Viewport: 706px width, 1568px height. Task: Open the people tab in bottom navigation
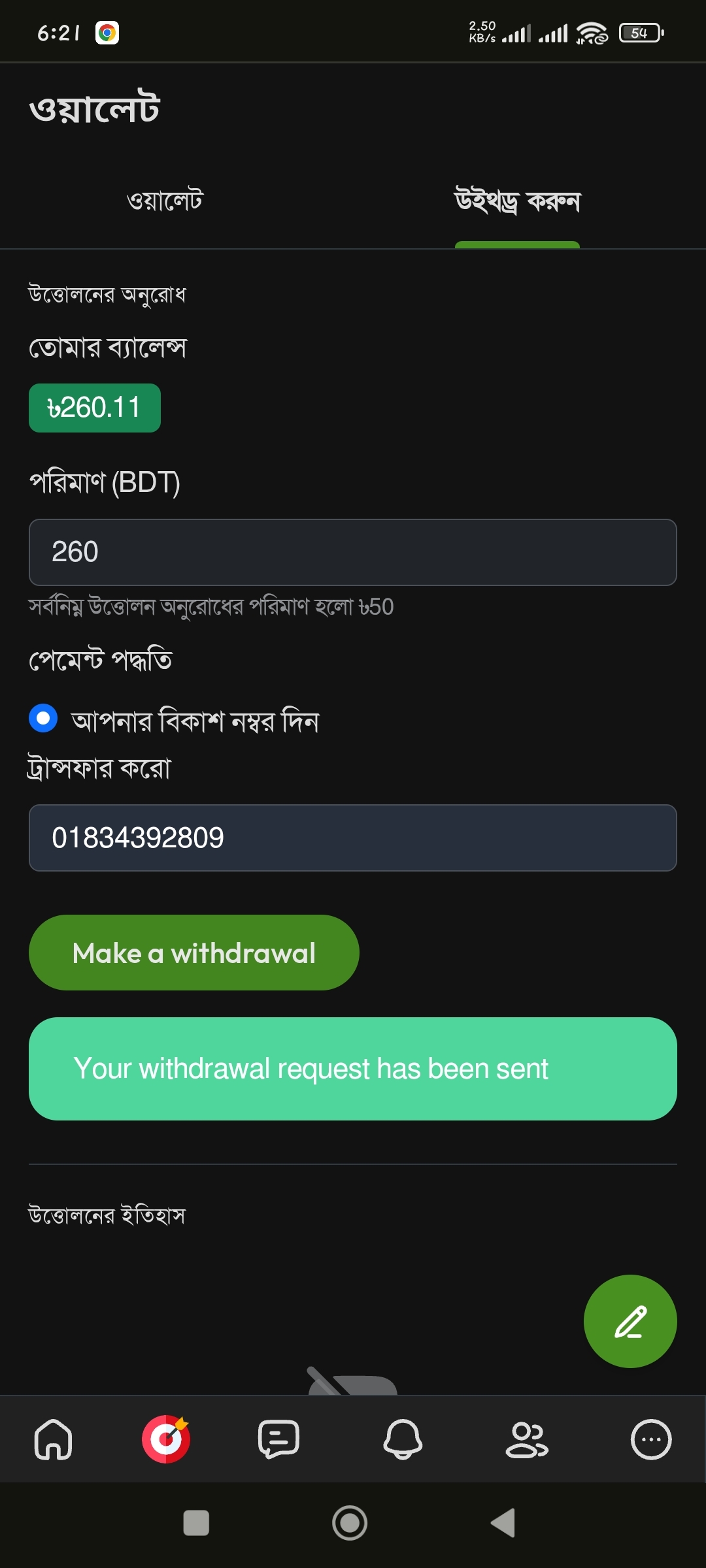tap(527, 1439)
